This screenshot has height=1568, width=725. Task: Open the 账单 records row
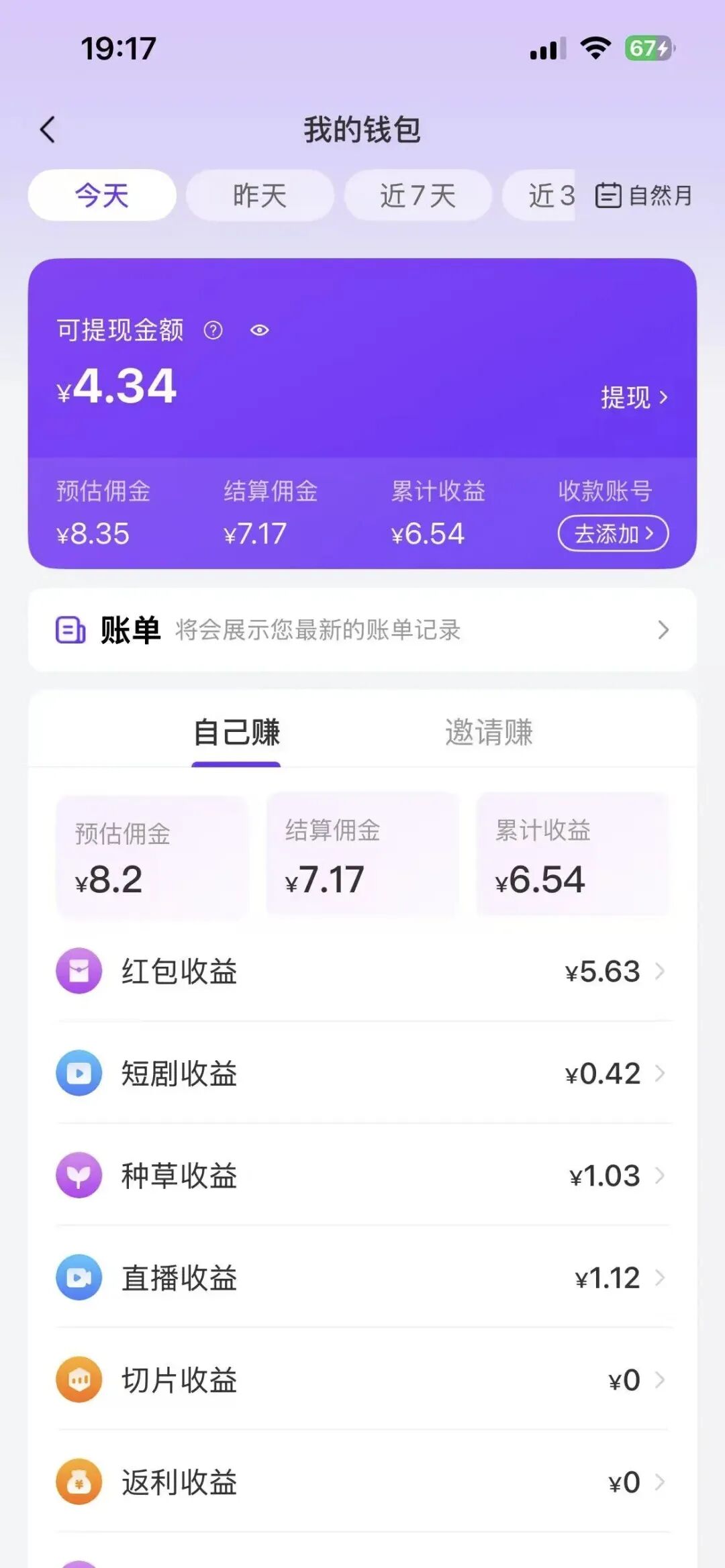click(x=362, y=630)
